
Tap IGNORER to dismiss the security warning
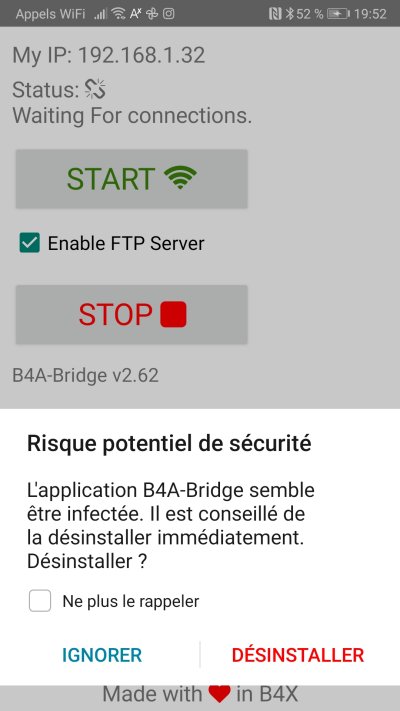pos(102,655)
